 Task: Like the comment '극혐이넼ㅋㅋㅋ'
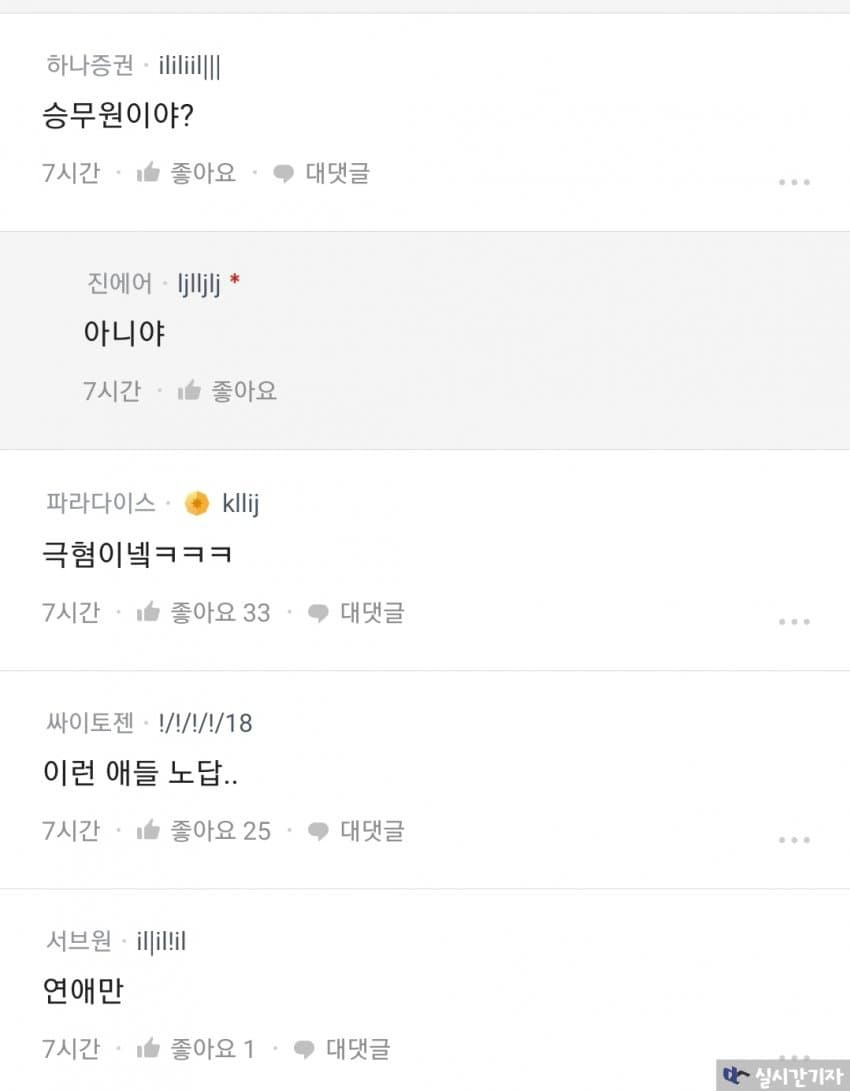203,612
